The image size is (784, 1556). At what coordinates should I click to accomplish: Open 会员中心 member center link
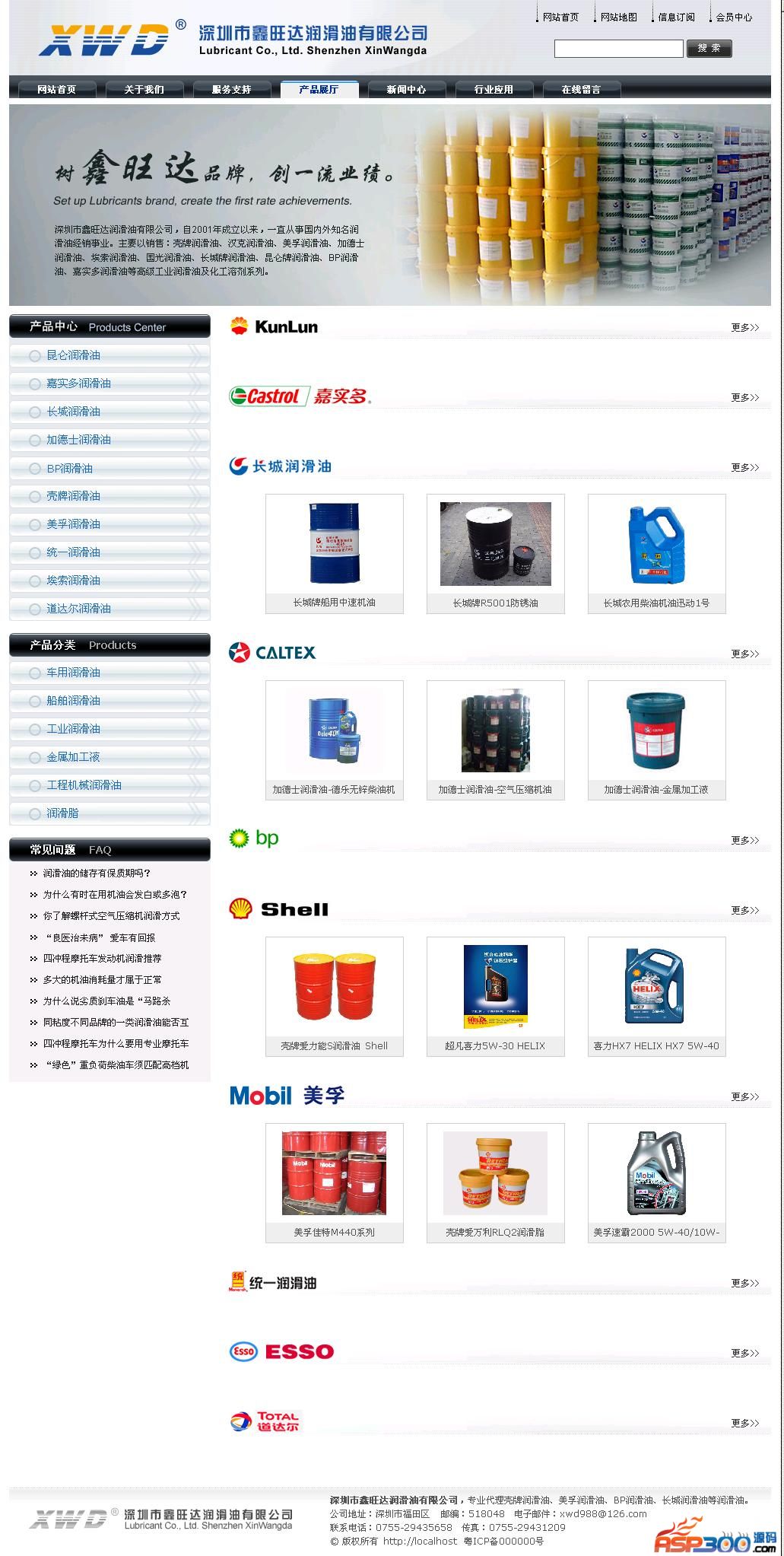[x=733, y=17]
